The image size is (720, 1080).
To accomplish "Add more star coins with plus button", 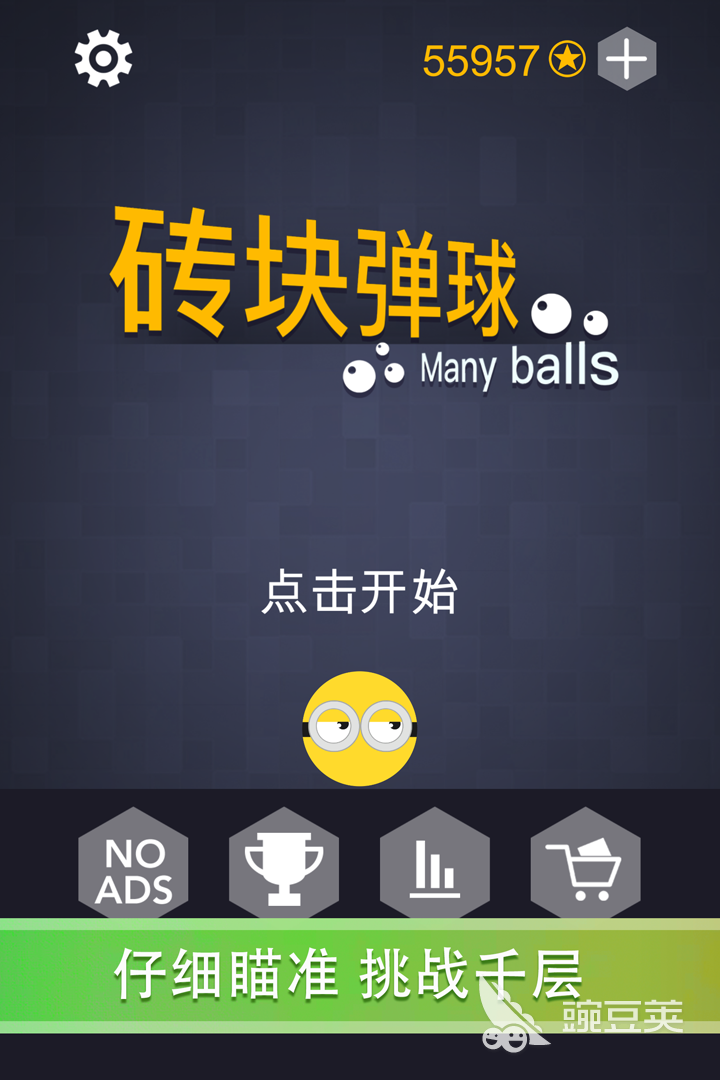I will [627, 60].
